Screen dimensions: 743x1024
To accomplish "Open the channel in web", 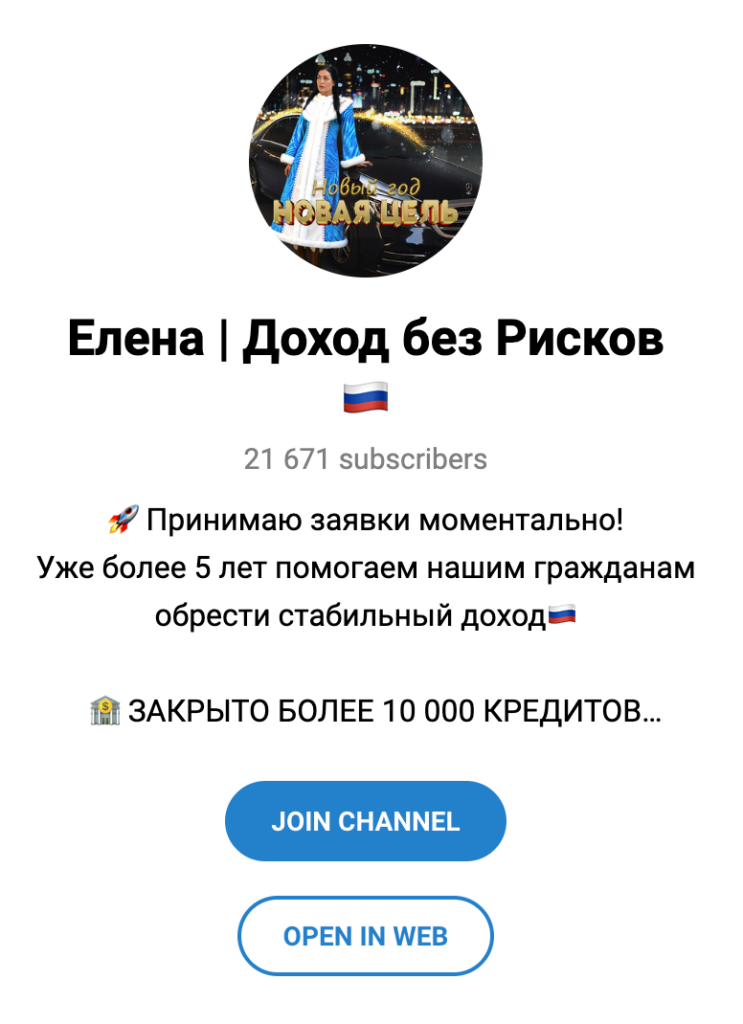I will coord(365,936).
